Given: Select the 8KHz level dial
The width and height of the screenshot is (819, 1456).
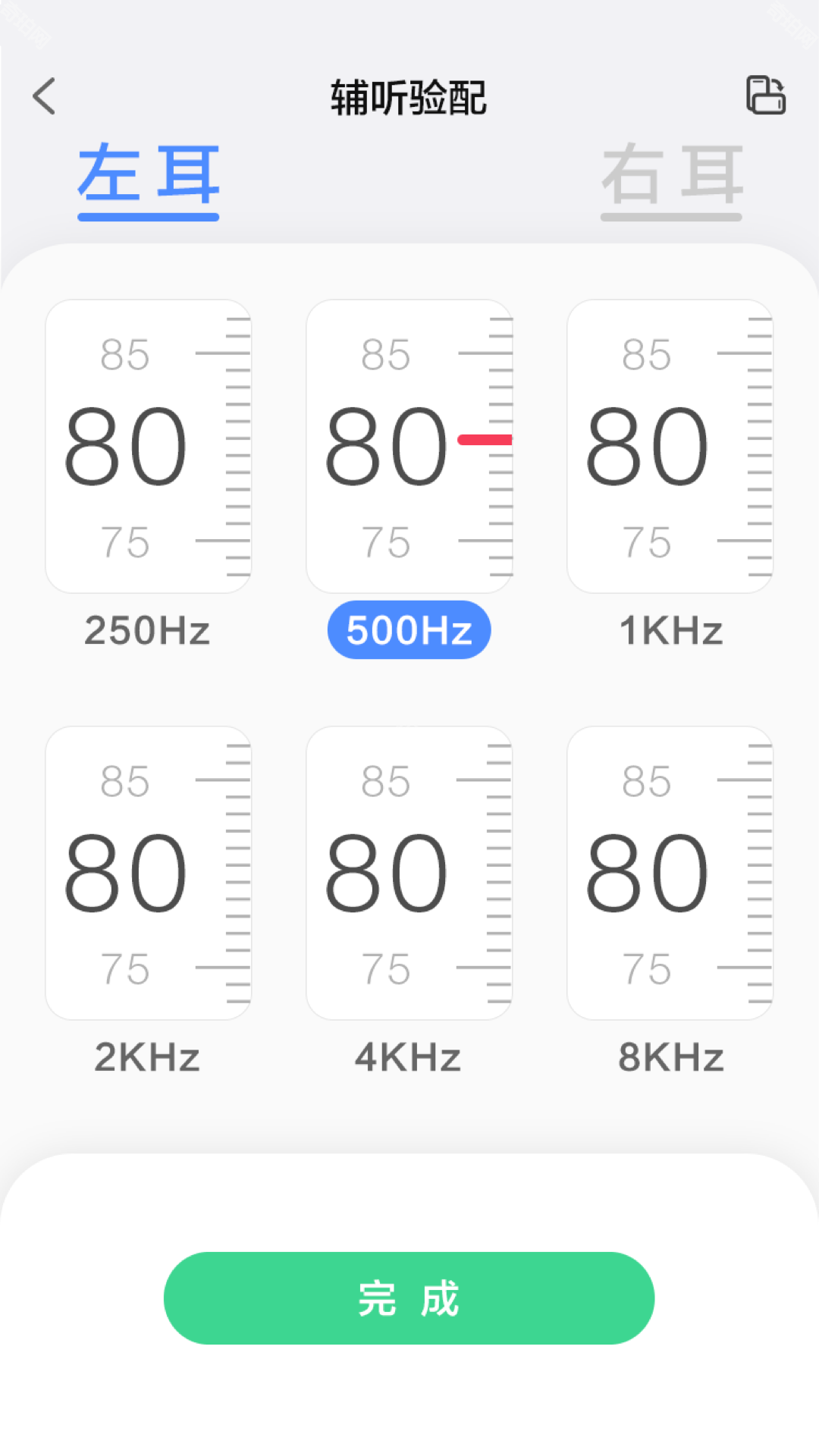Looking at the screenshot, I should [670, 873].
